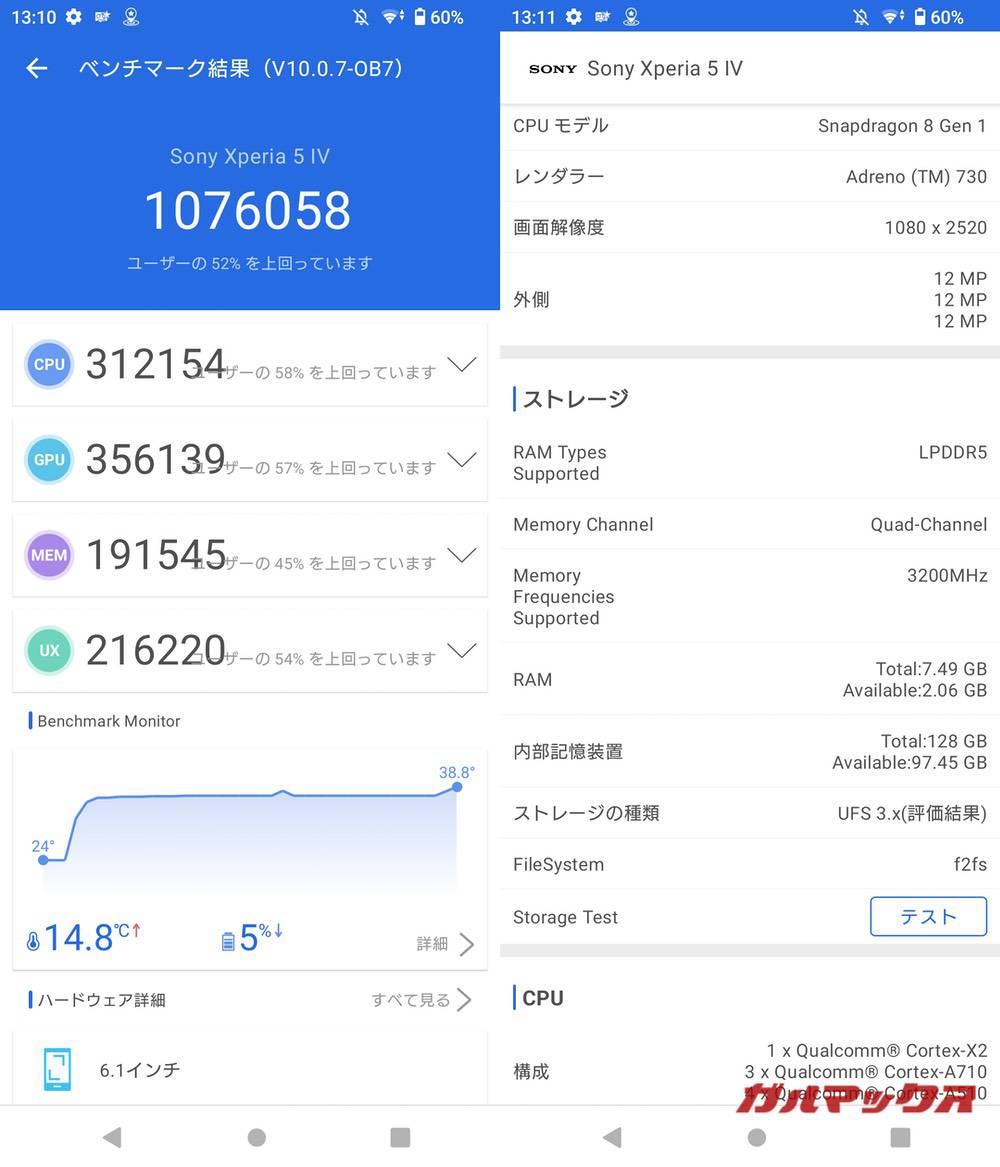Select the MEM score badge icon

point(49,555)
